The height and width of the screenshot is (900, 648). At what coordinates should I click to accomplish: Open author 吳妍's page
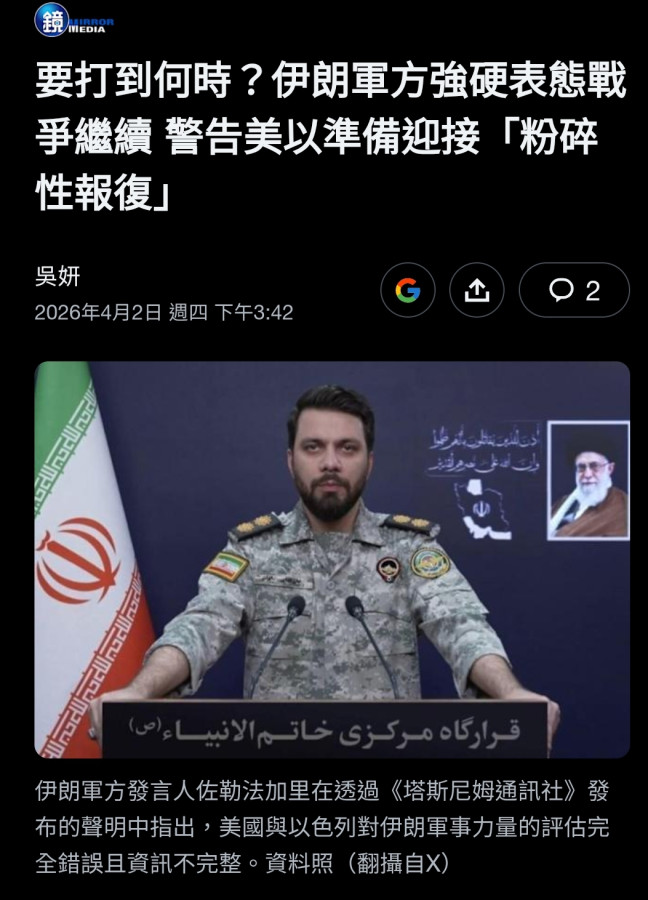tap(57, 277)
